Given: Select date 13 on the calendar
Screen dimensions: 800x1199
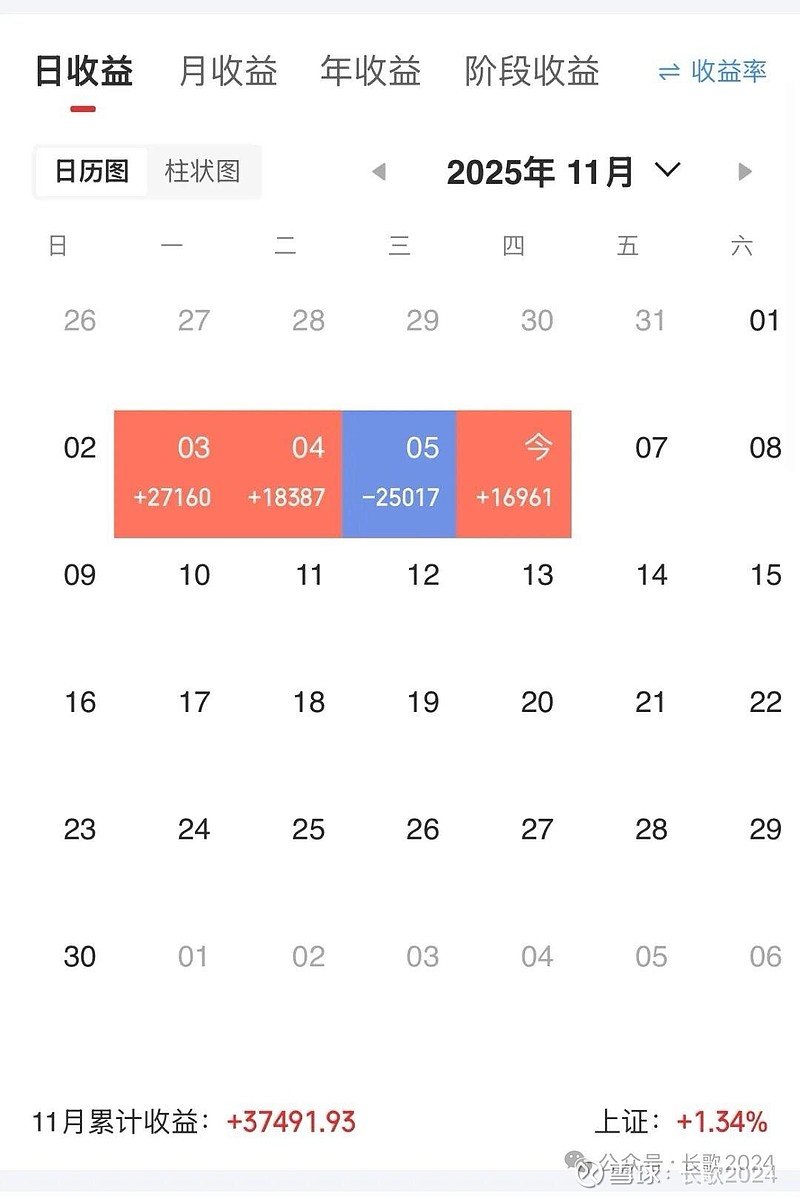Looking at the screenshot, I should (537, 575).
